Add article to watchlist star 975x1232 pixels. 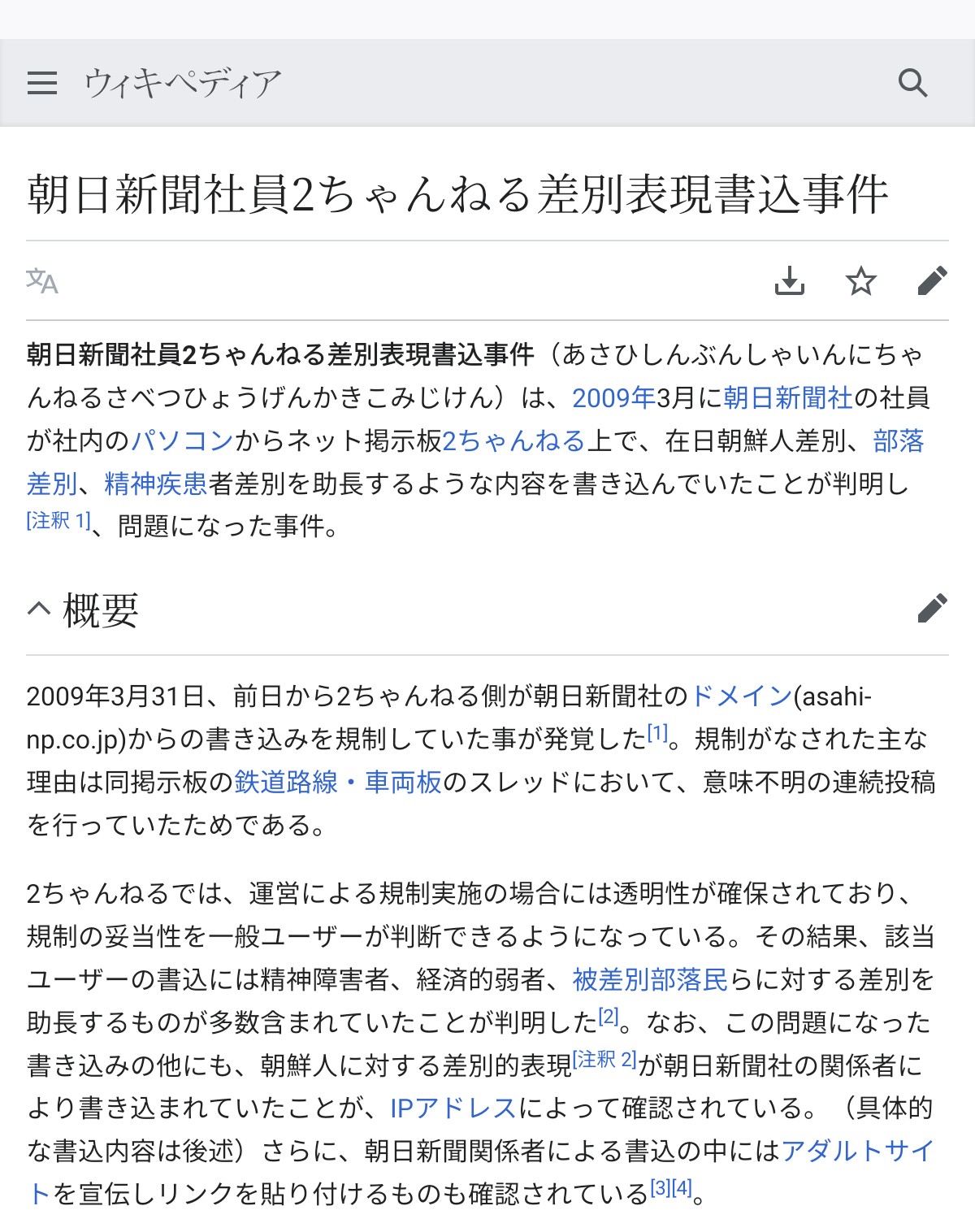click(x=860, y=281)
